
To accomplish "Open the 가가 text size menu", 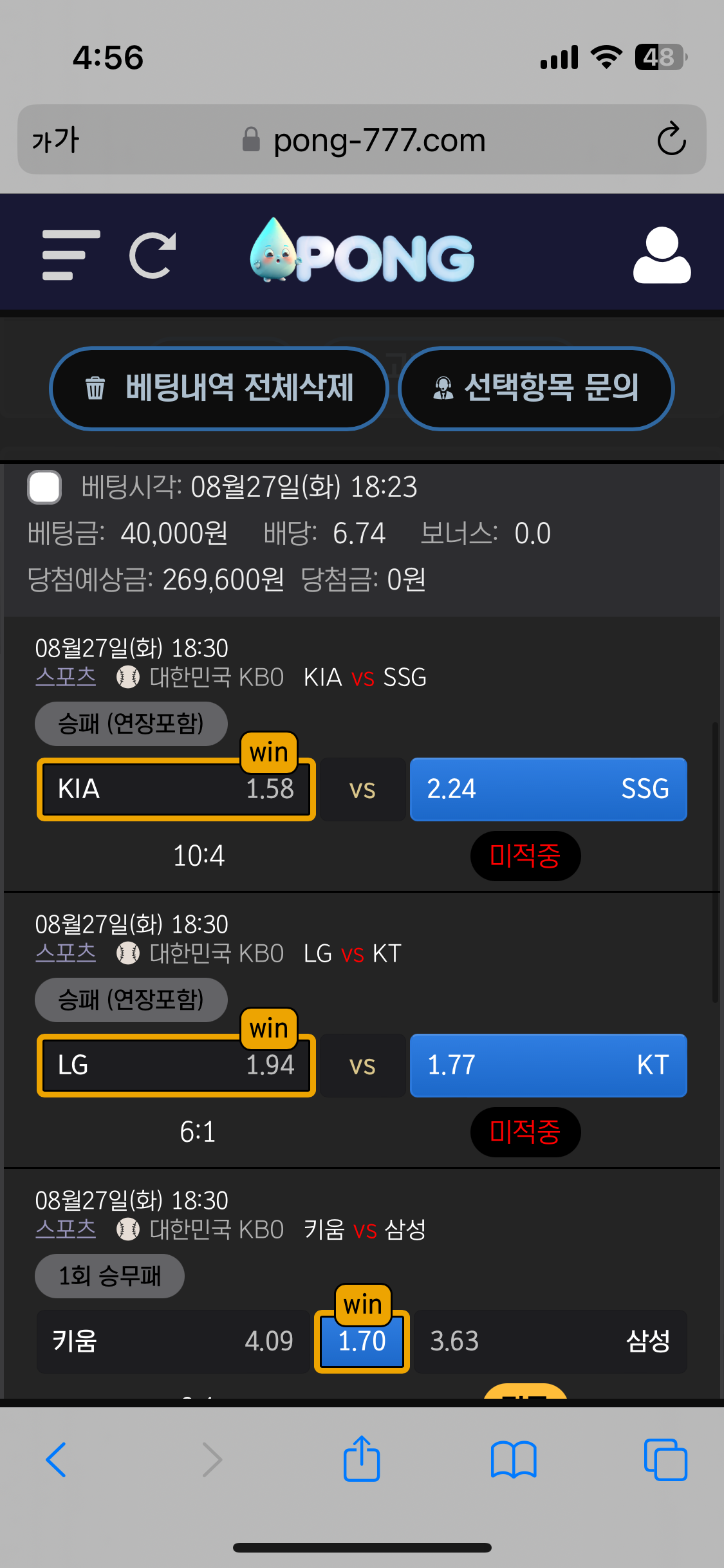I will point(56,140).
